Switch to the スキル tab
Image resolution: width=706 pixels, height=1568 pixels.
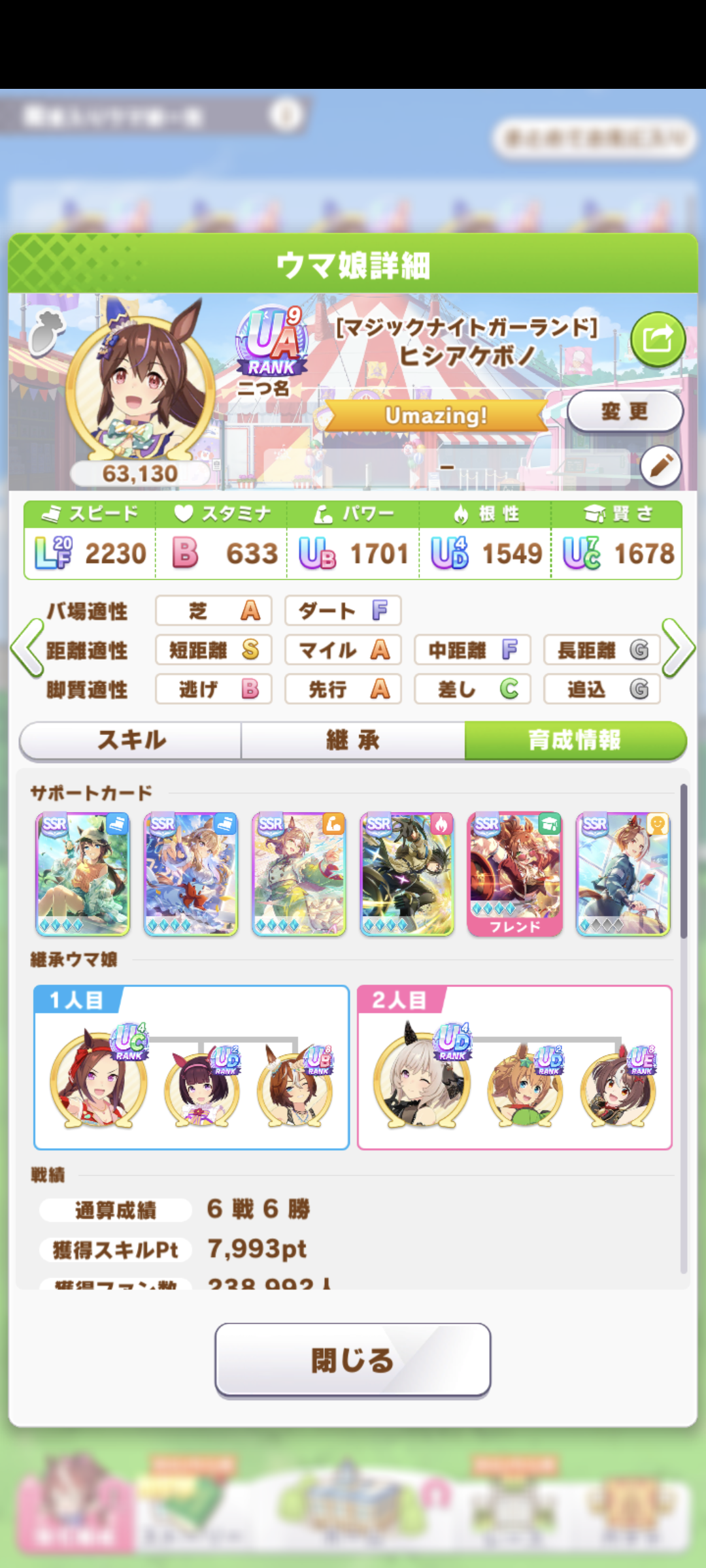[x=131, y=740]
